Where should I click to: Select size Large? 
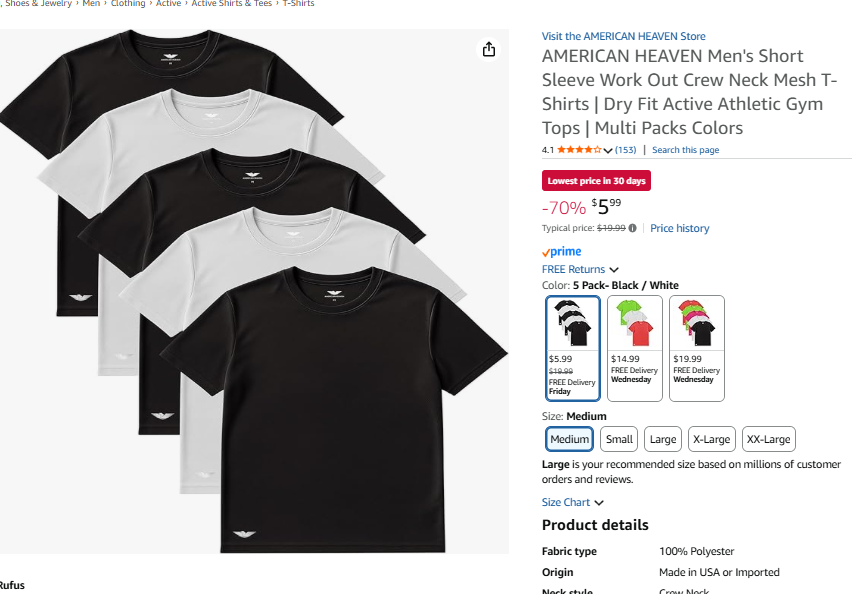click(662, 439)
